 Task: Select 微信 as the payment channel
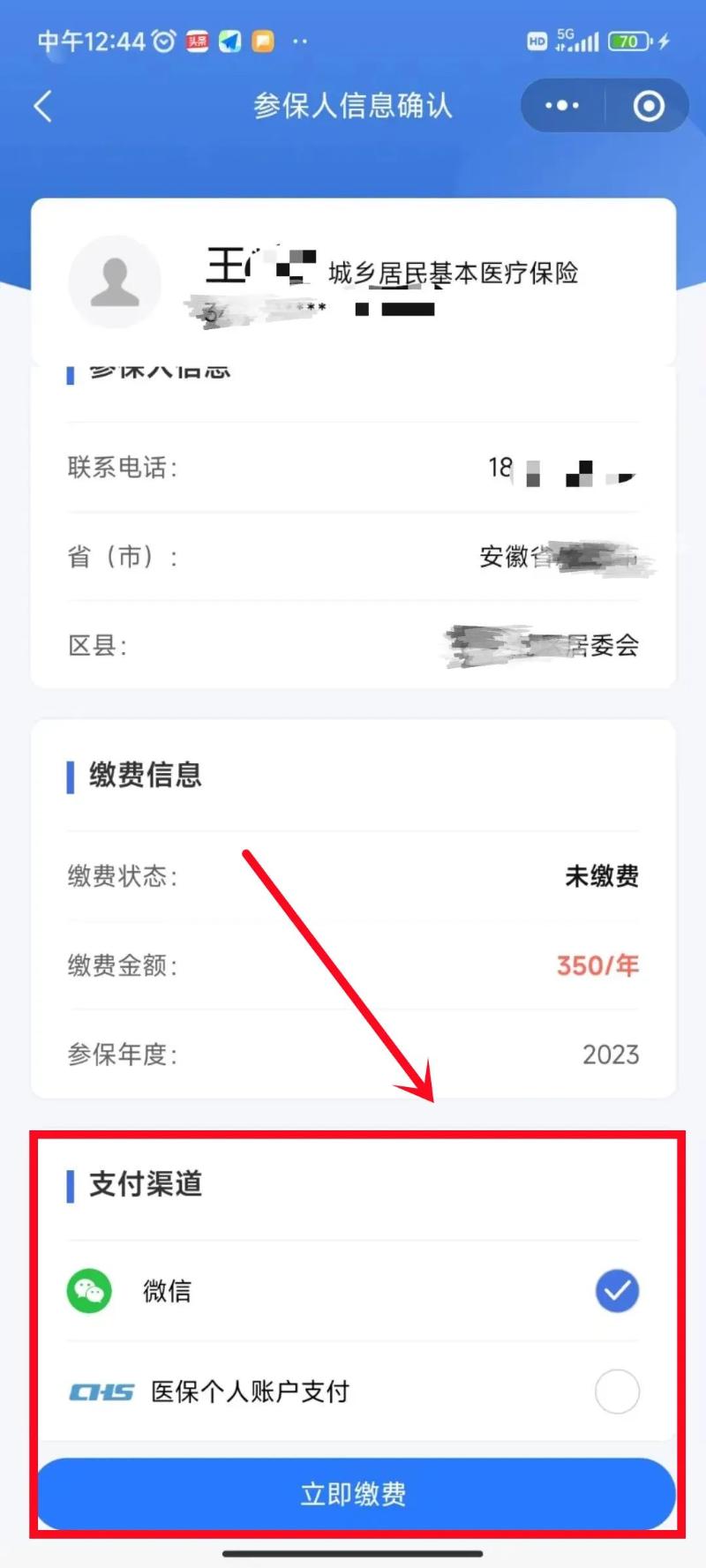coord(616,1291)
